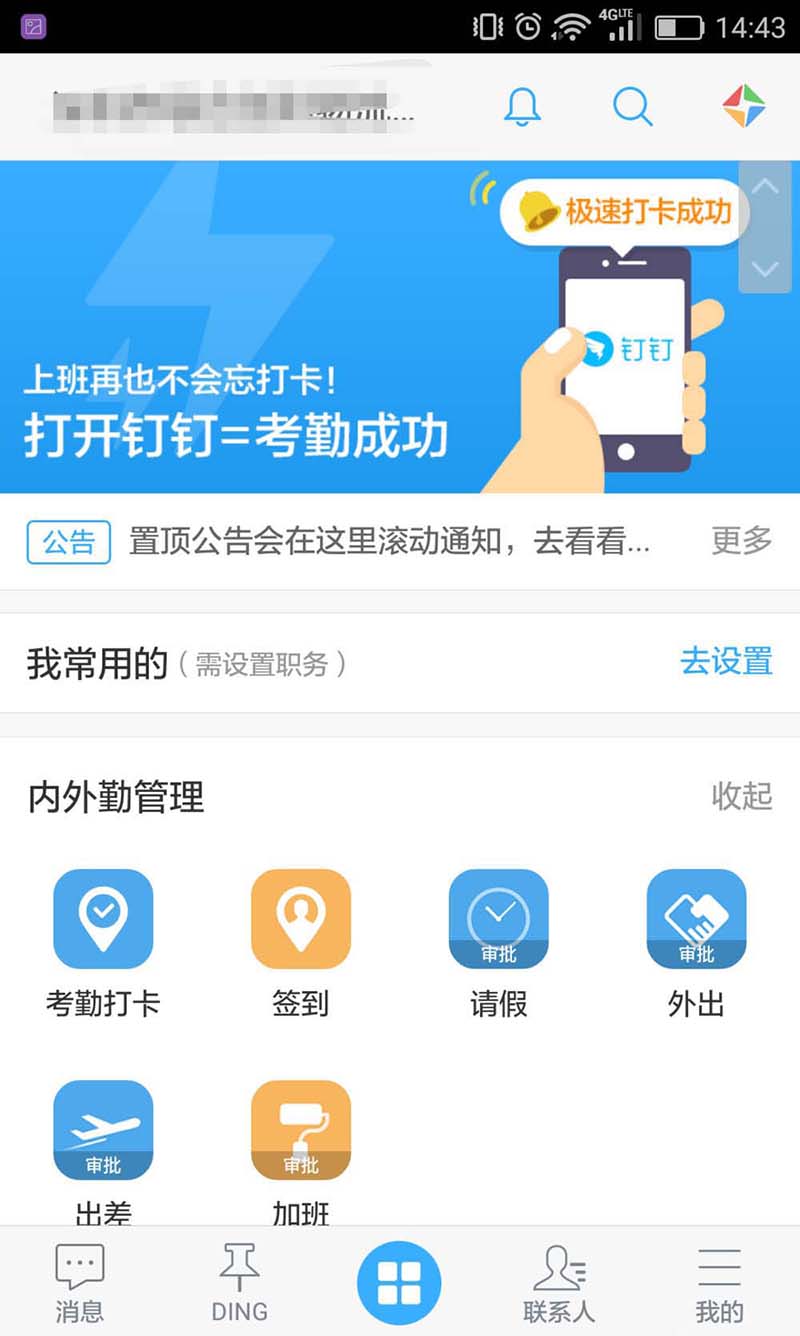The width and height of the screenshot is (800, 1336).
Task: View more announcements via 更多
Action: click(741, 541)
